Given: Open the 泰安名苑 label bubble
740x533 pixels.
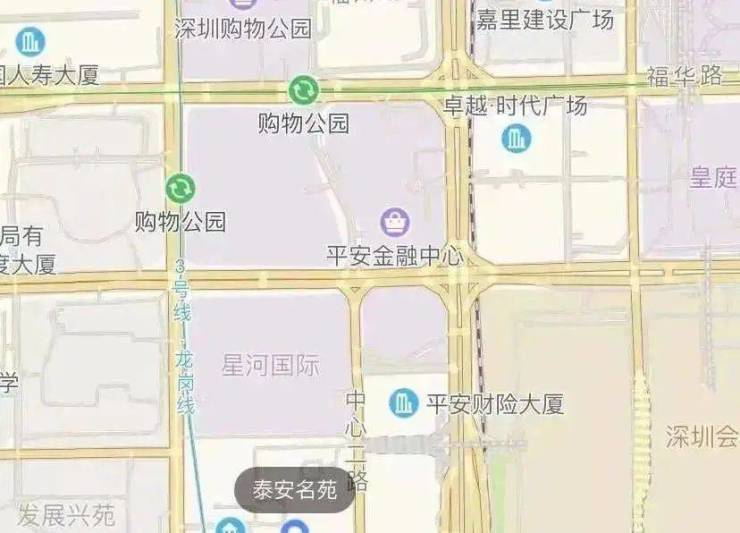Looking at the screenshot, I should pyautogui.click(x=294, y=490).
